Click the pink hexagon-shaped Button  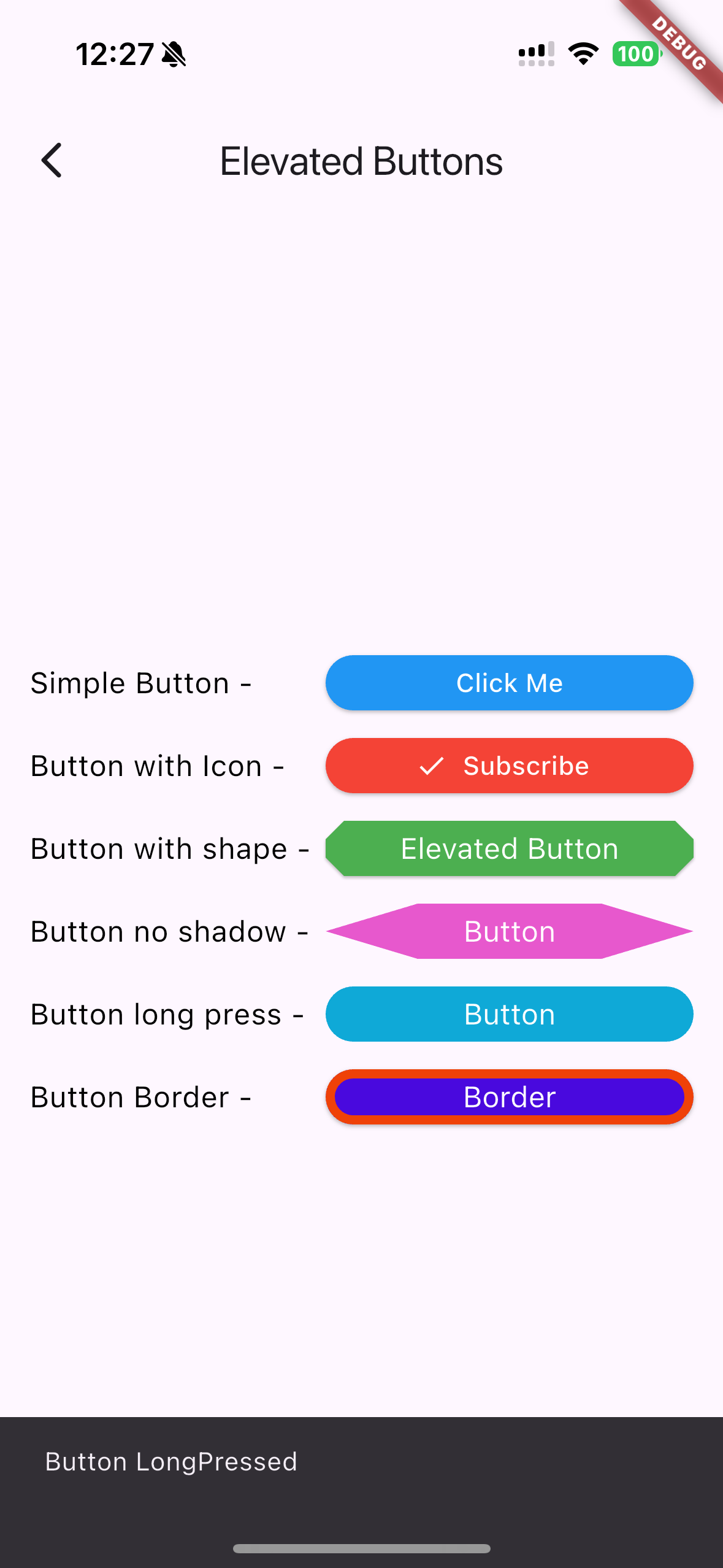click(x=508, y=931)
